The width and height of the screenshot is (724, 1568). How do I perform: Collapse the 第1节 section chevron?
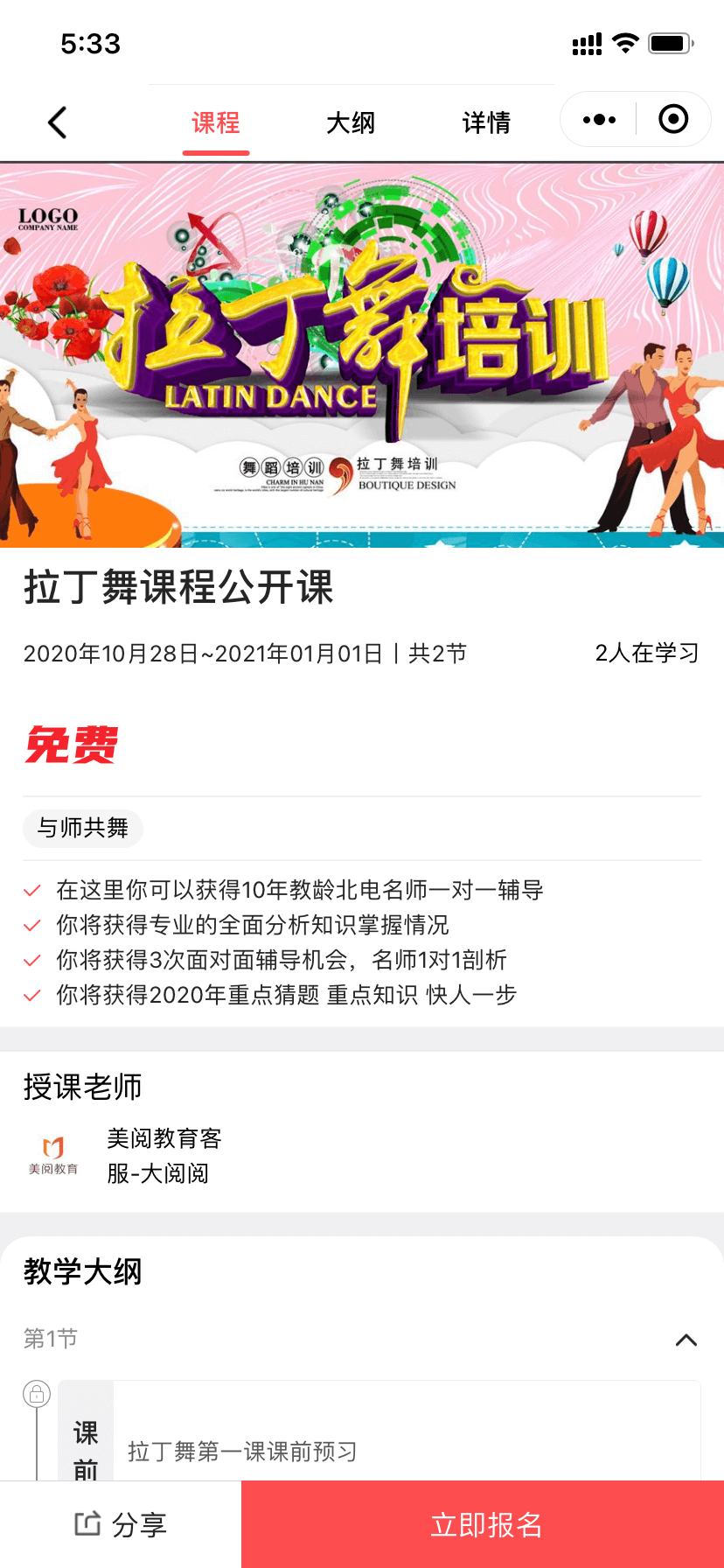click(686, 1340)
